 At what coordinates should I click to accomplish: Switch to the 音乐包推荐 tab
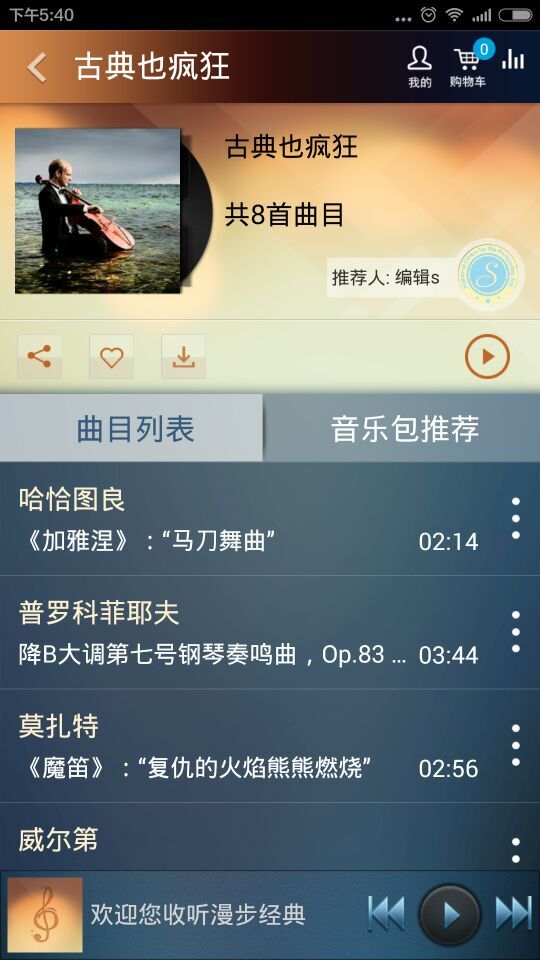point(402,428)
